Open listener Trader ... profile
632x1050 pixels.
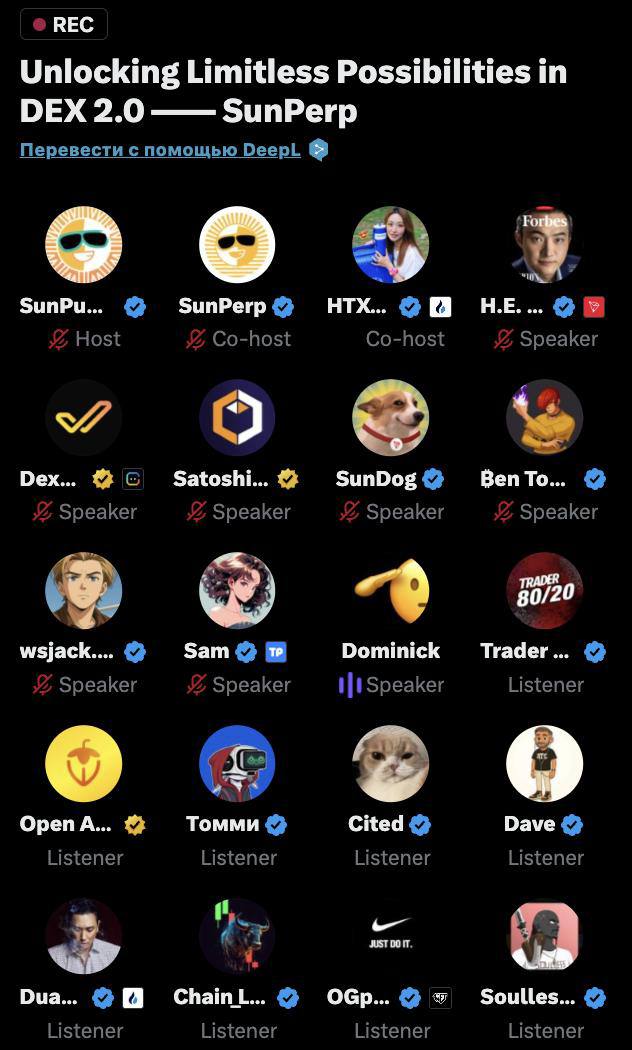click(544, 591)
